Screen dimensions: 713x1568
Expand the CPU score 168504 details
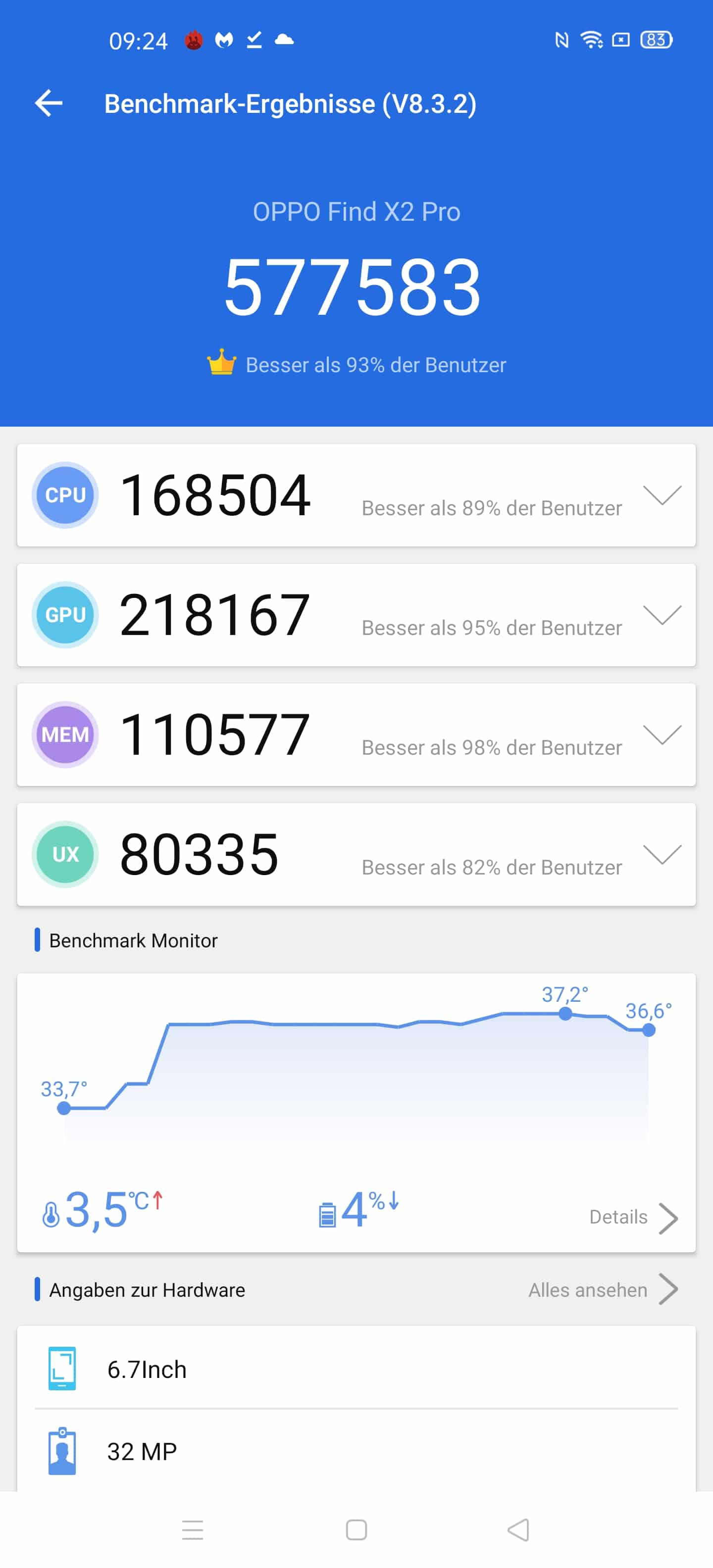[x=662, y=495]
